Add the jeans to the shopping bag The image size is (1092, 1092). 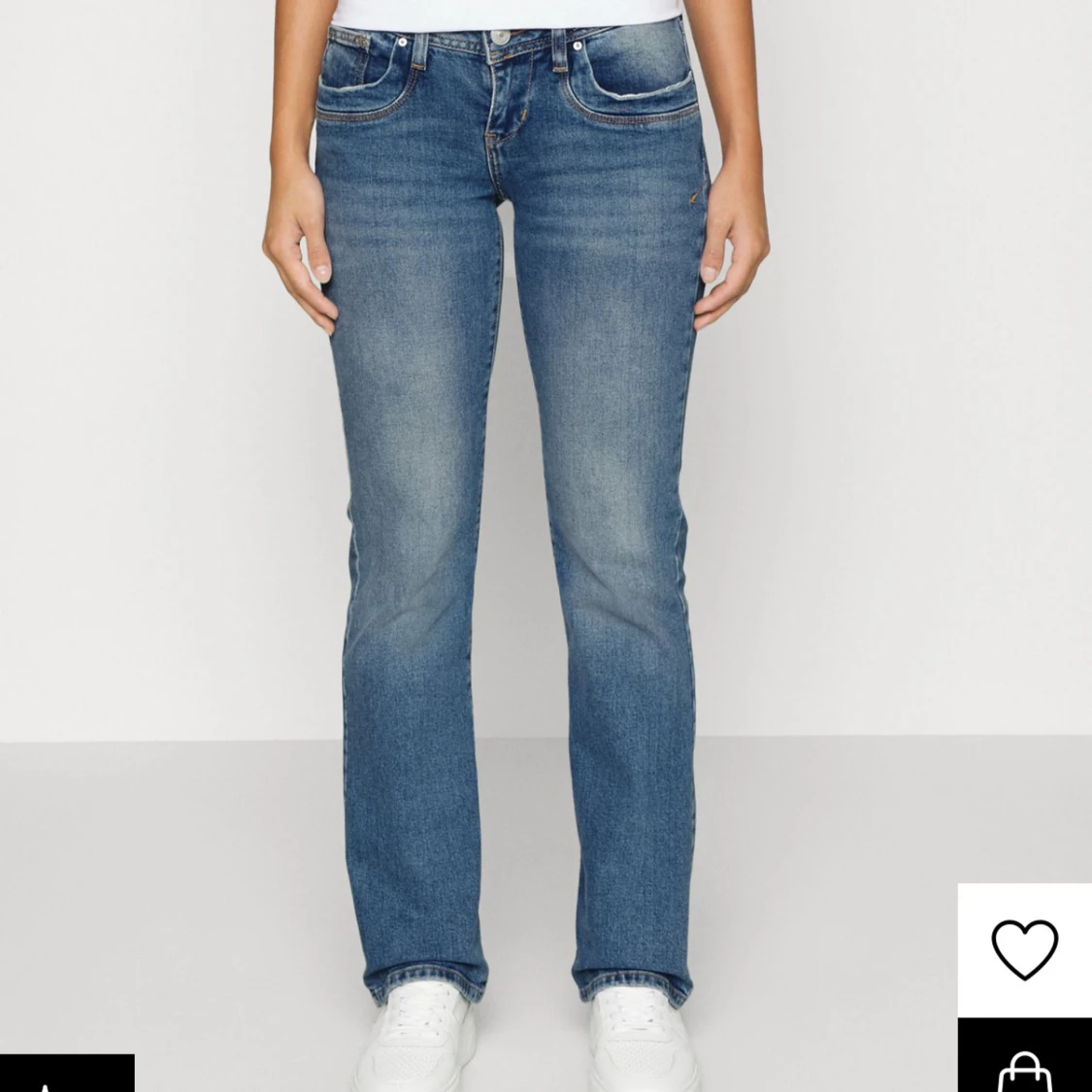(x=1024, y=1065)
